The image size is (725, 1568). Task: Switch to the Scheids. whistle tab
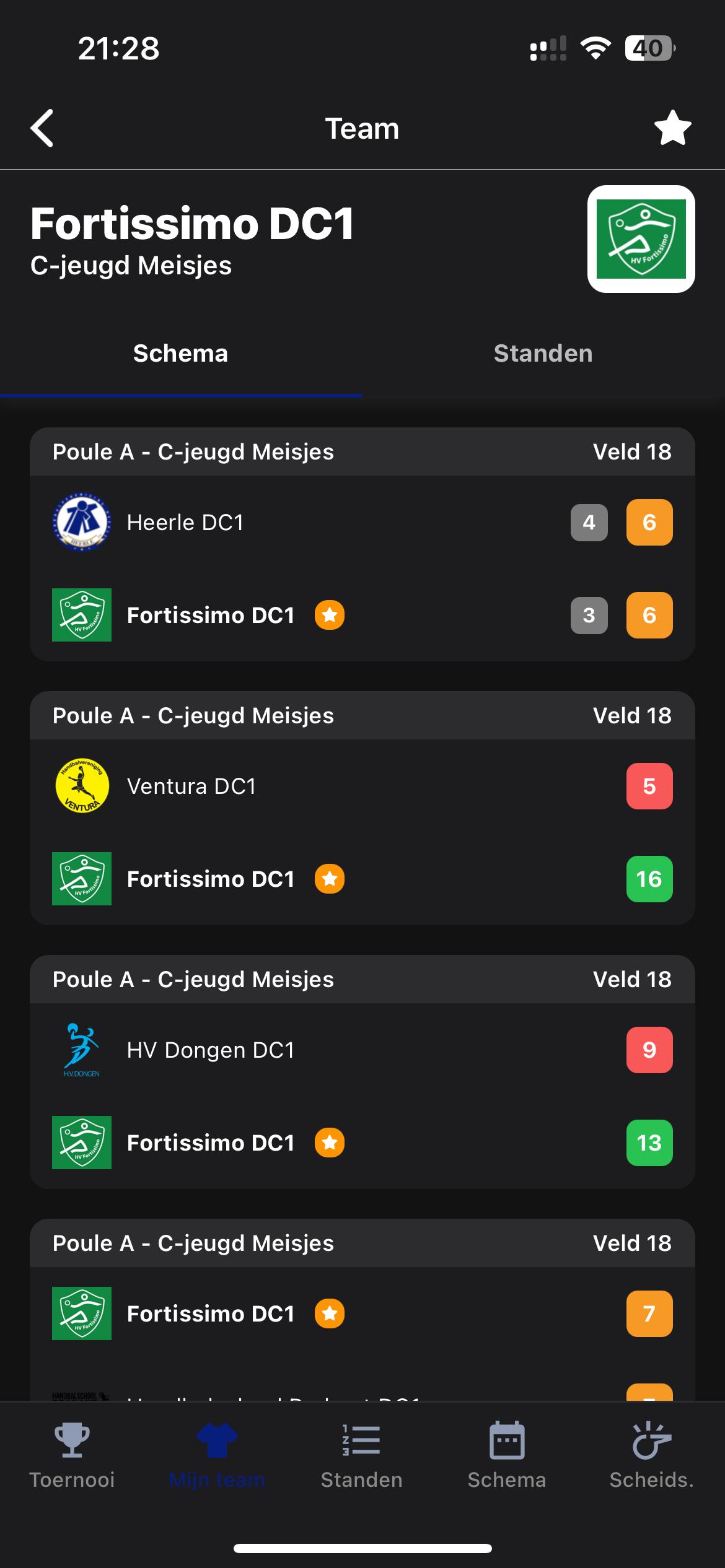click(652, 1455)
